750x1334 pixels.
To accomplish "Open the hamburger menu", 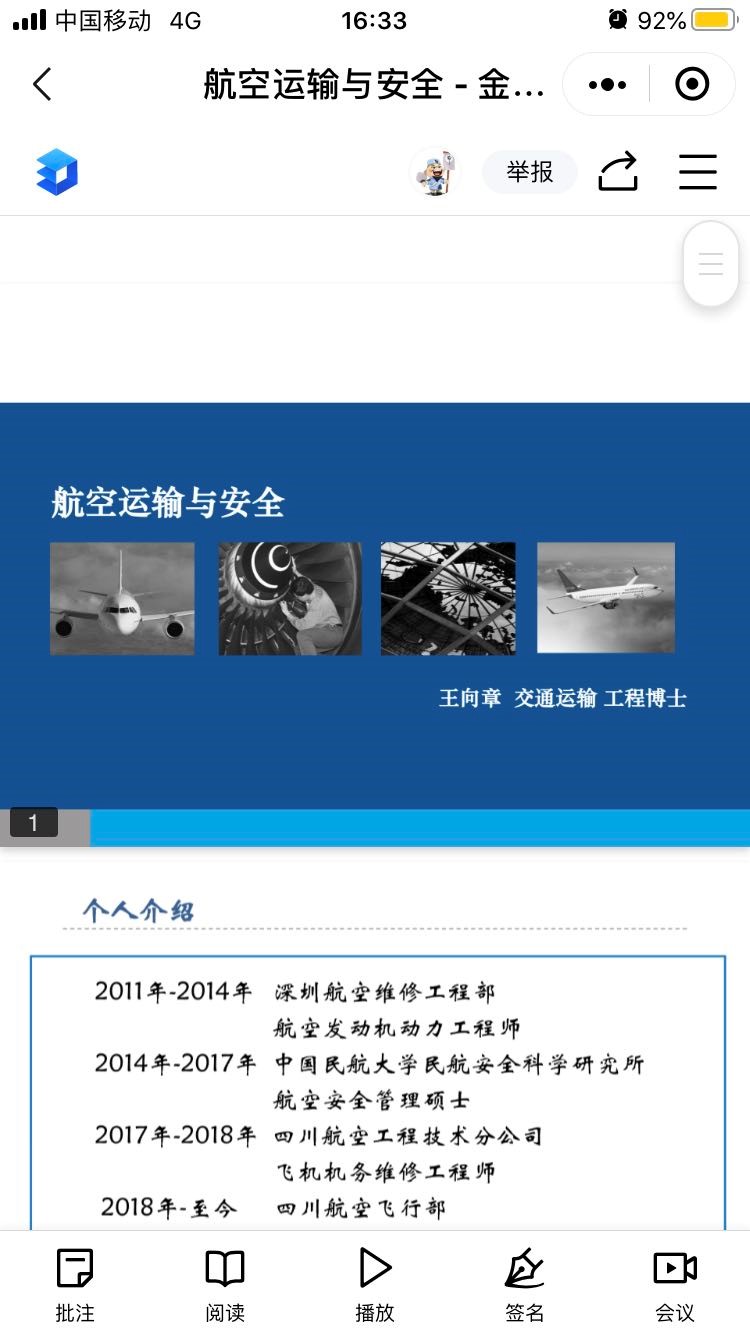I will point(698,172).
